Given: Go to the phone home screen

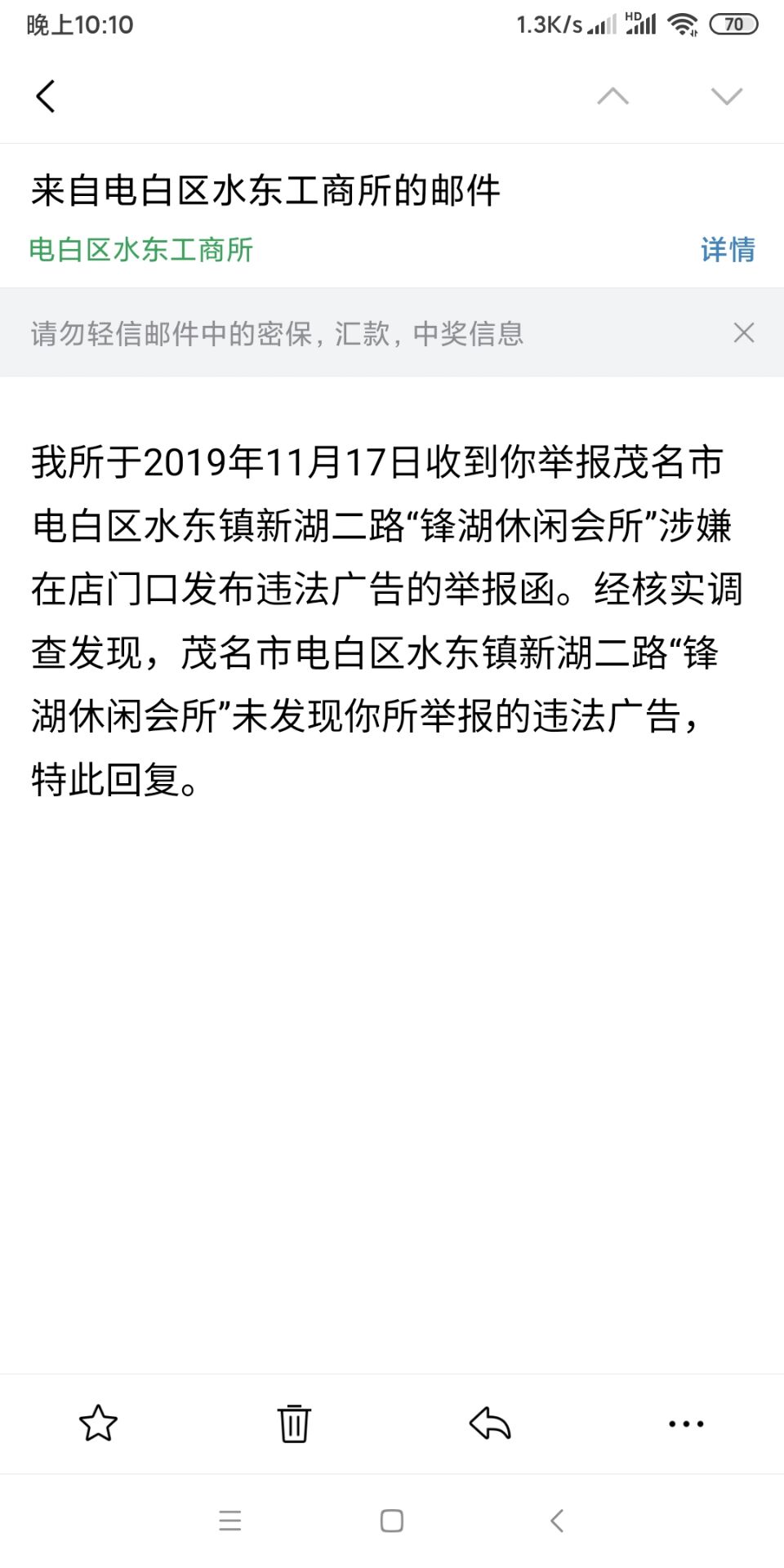Looking at the screenshot, I should pyautogui.click(x=392, y=1521).
